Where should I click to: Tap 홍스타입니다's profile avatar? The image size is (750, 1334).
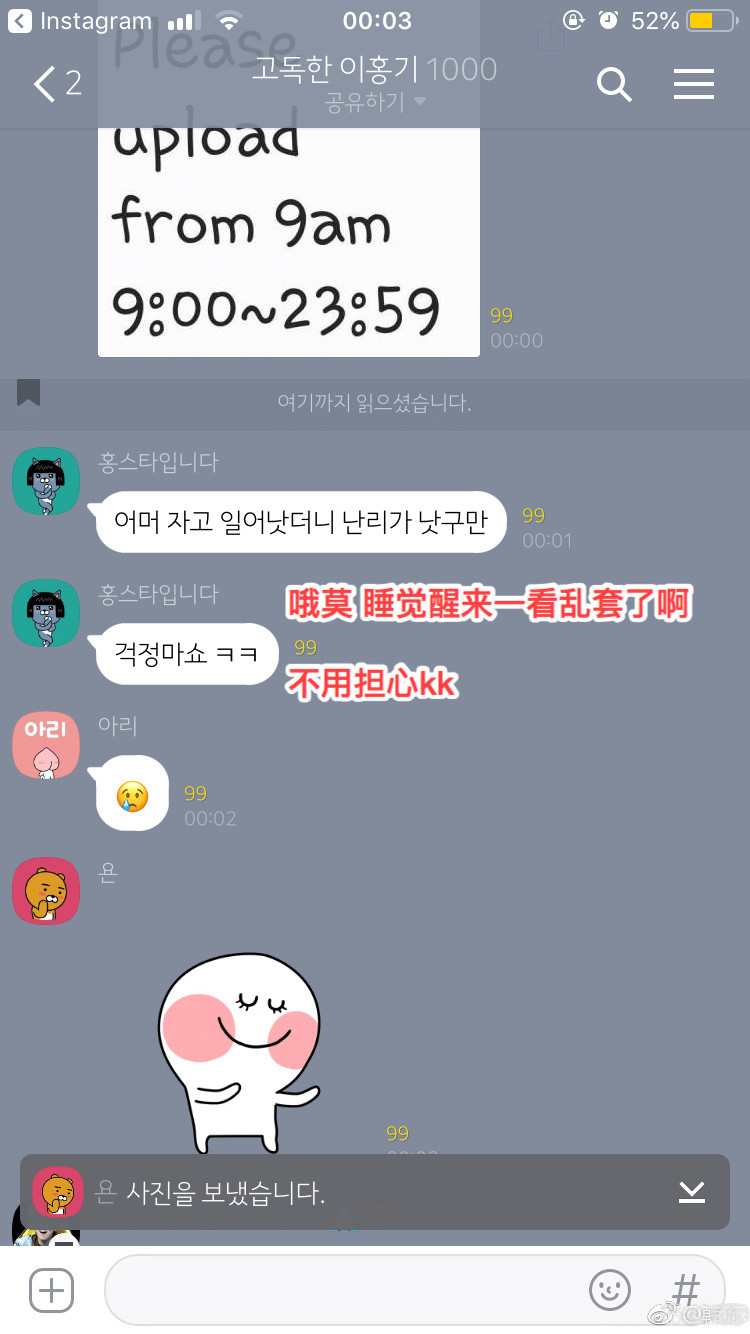point(45,481)
